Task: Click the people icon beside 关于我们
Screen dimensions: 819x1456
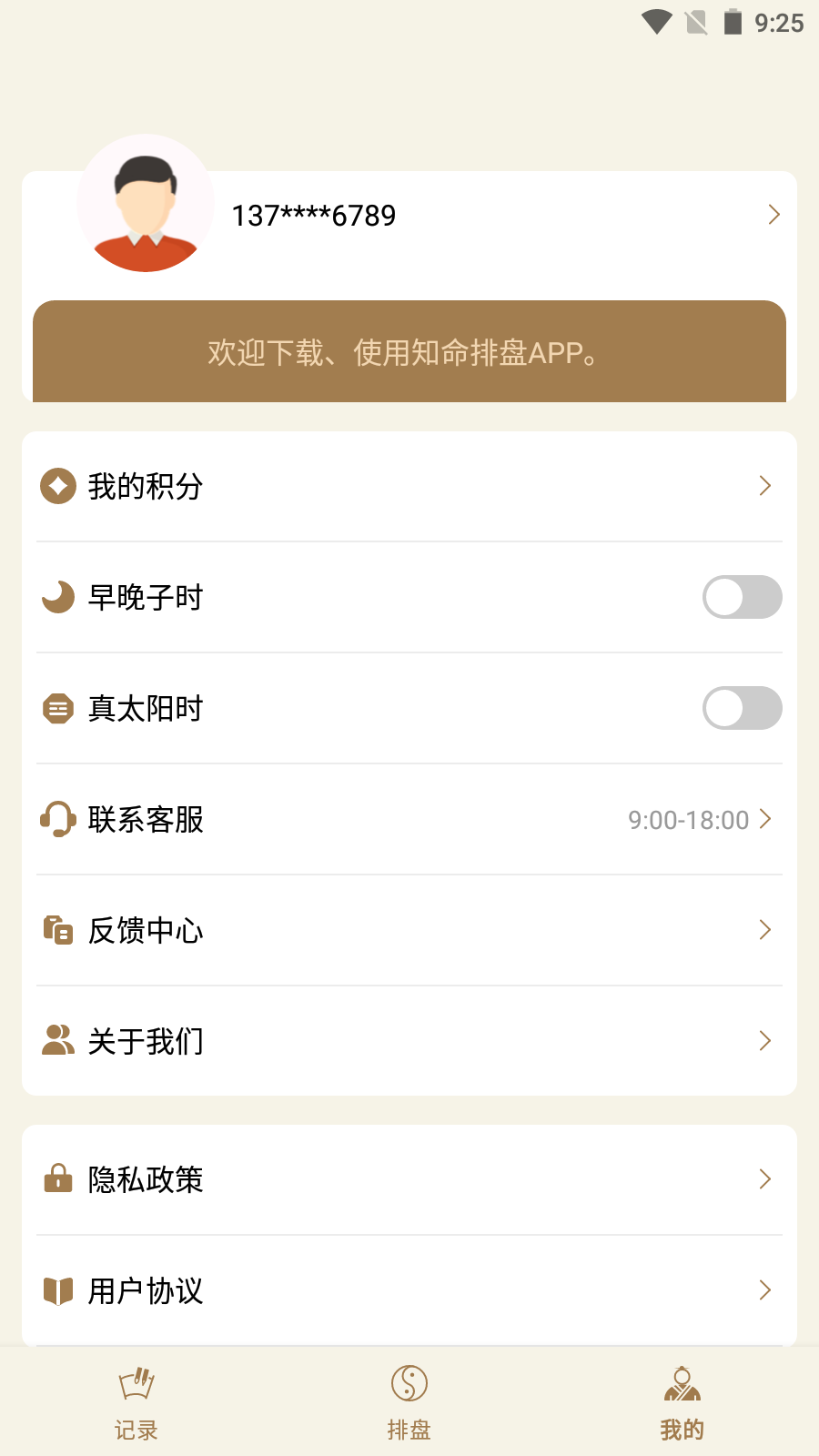Action: 57,1040
